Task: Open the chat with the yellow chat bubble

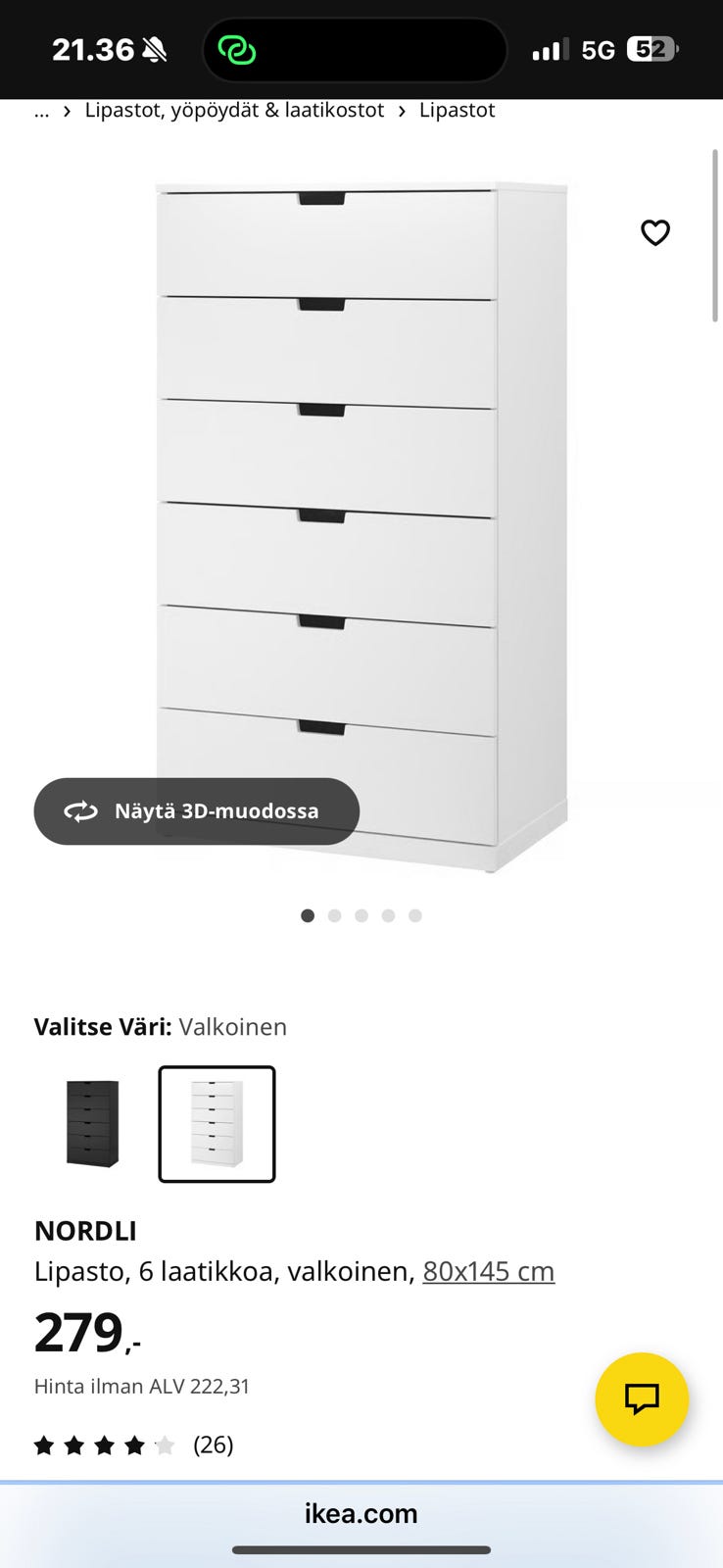Action: click(642, 1399)
